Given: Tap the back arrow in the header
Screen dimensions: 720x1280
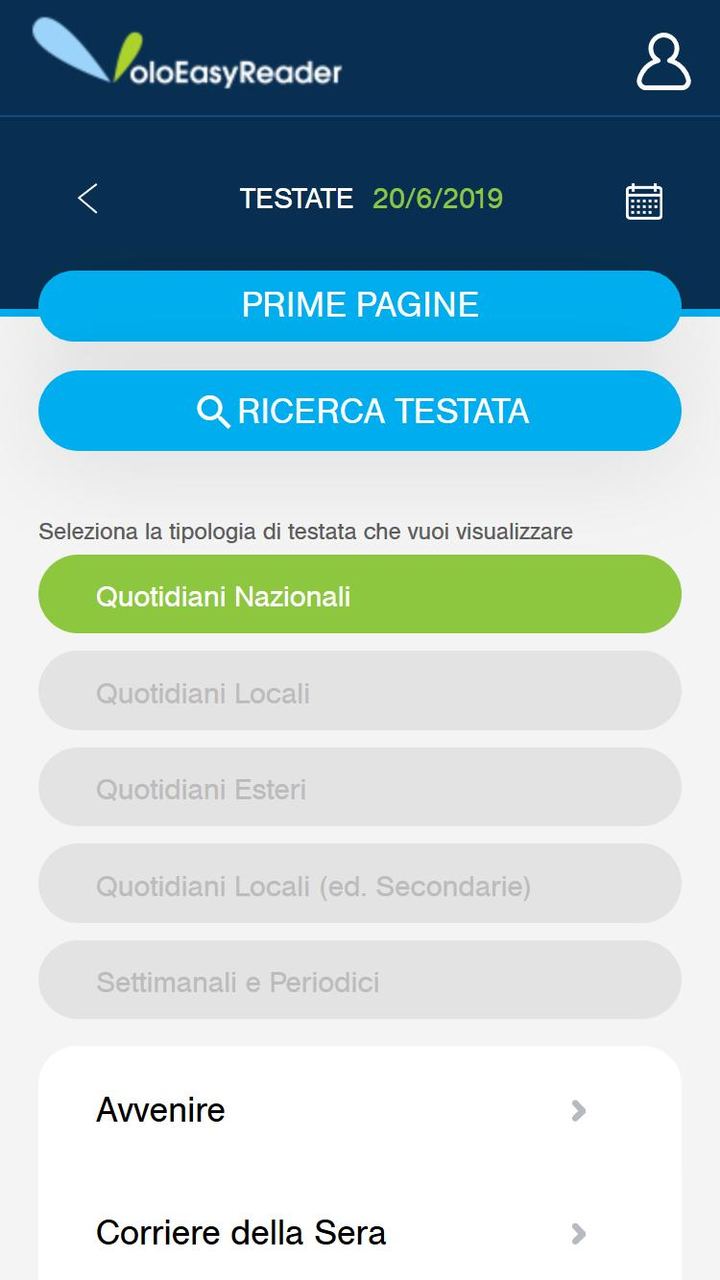Looking at the screenshot, I should (86, 199).
